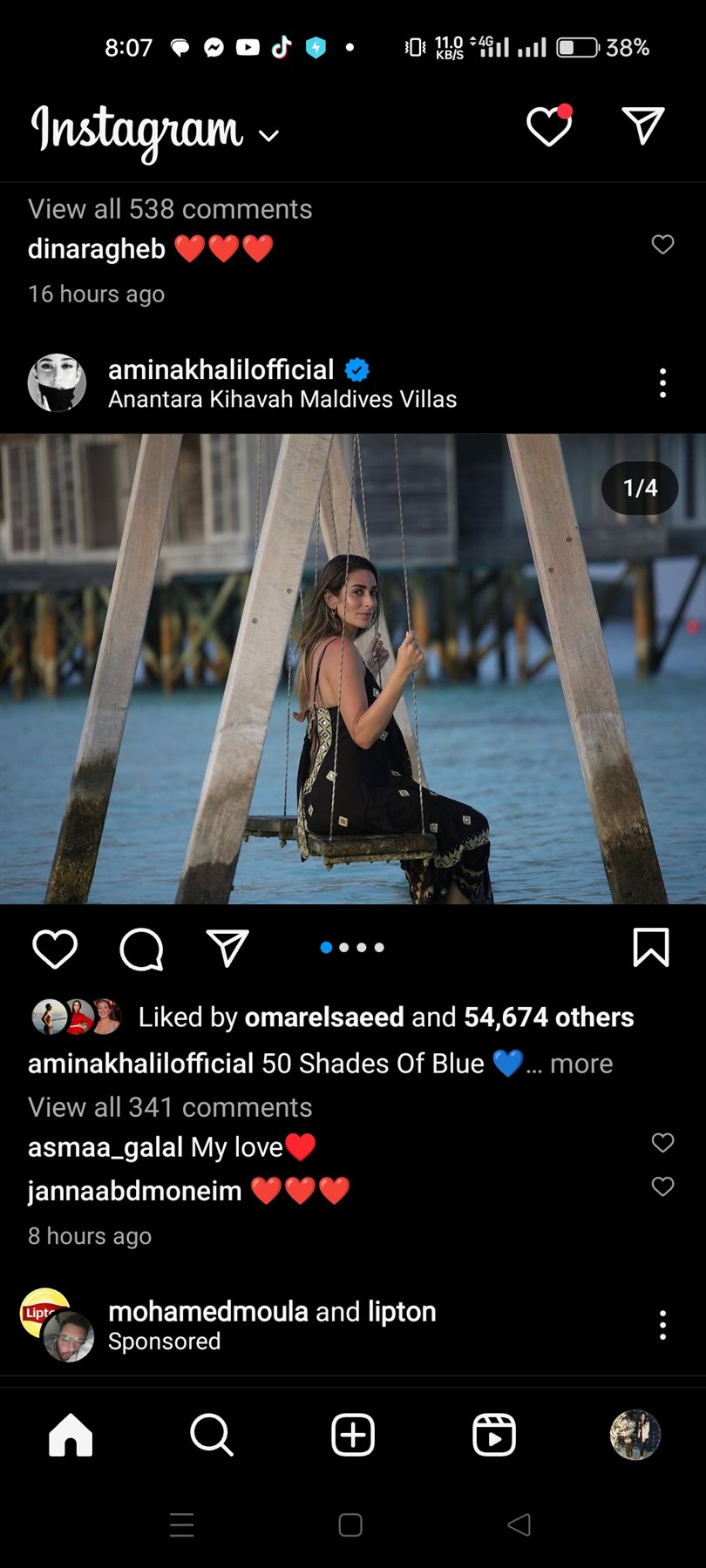Open direct messages
Viewport: 706px width, 1568px height.
643,126
